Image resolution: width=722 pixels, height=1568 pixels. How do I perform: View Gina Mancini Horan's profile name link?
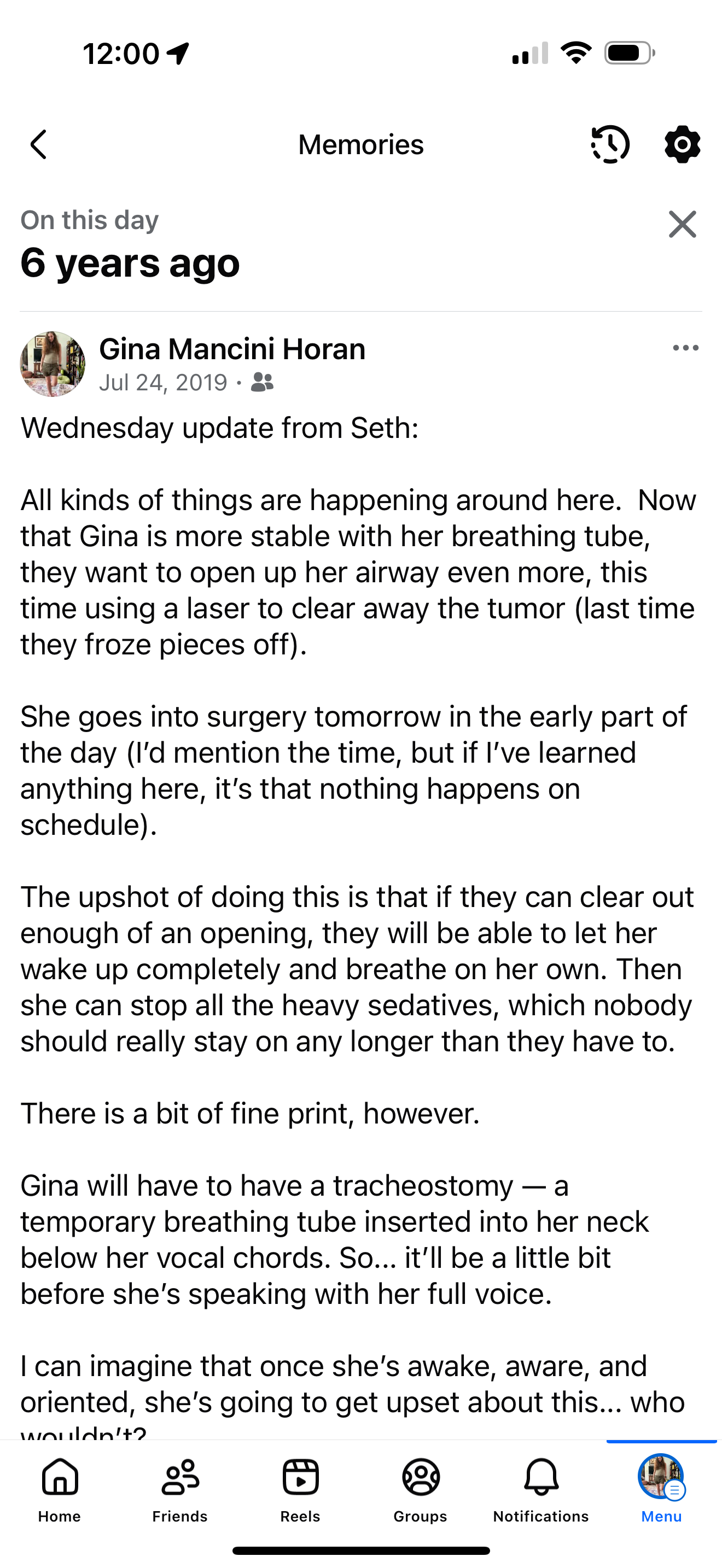click(232, 349)
